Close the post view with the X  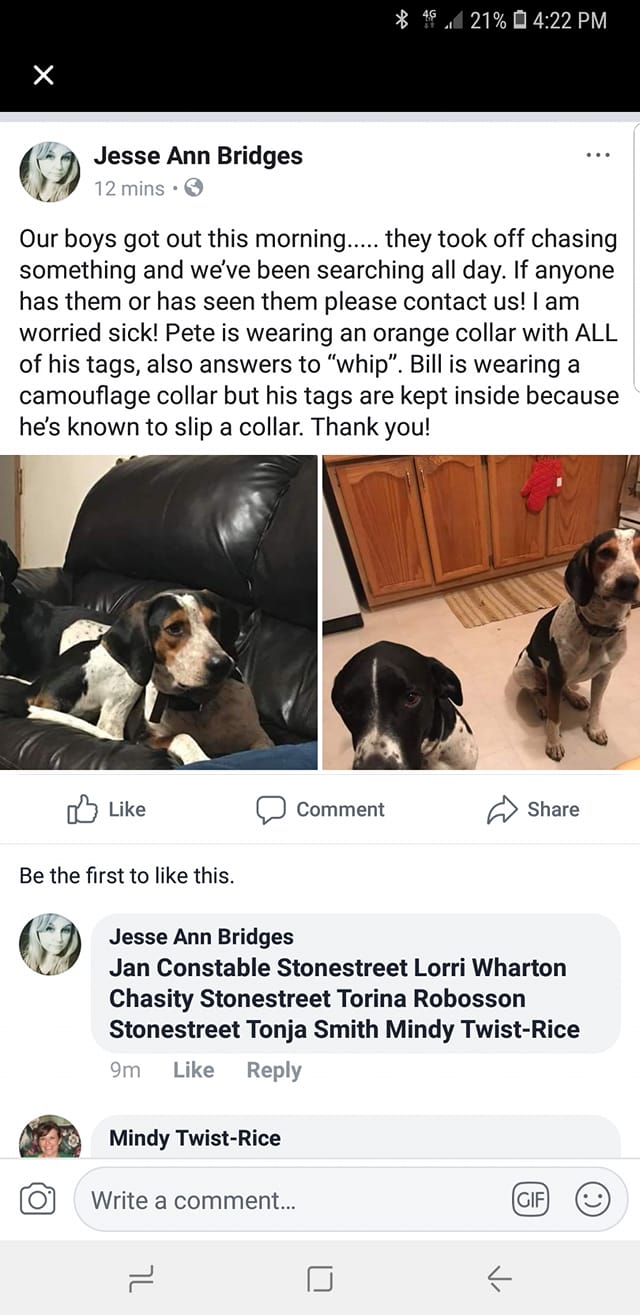[43, 76]
